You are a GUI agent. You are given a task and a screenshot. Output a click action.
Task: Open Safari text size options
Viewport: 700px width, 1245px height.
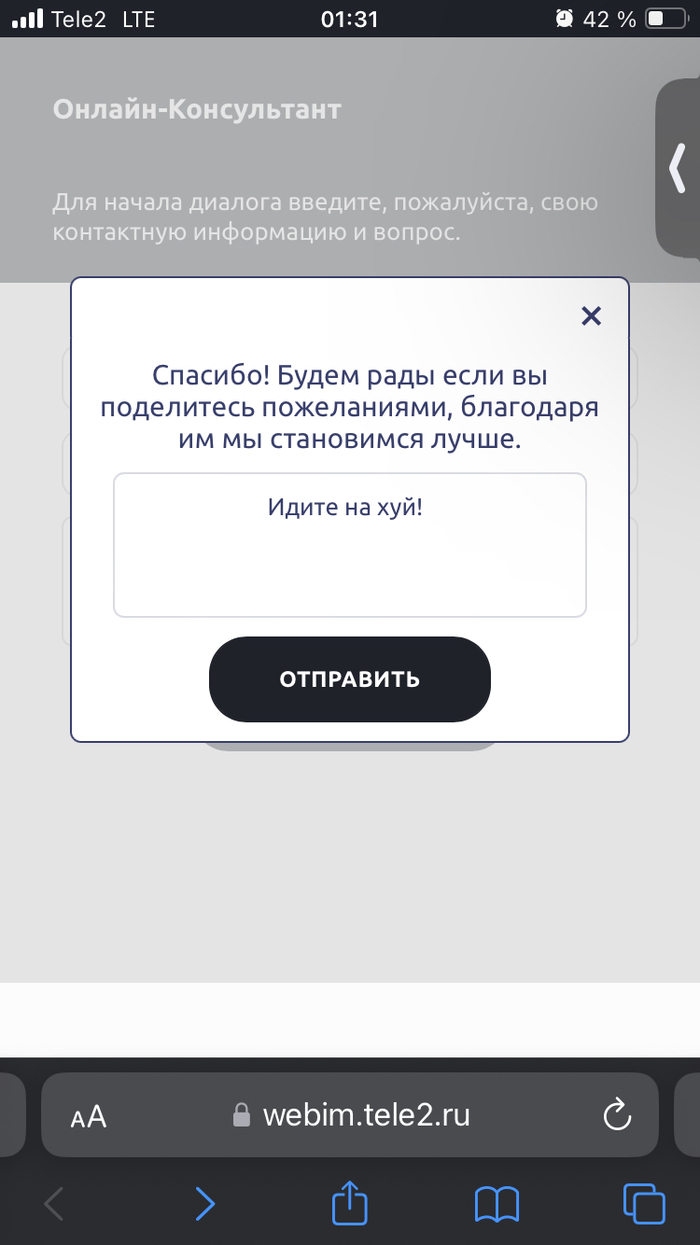click(88, 1116)
